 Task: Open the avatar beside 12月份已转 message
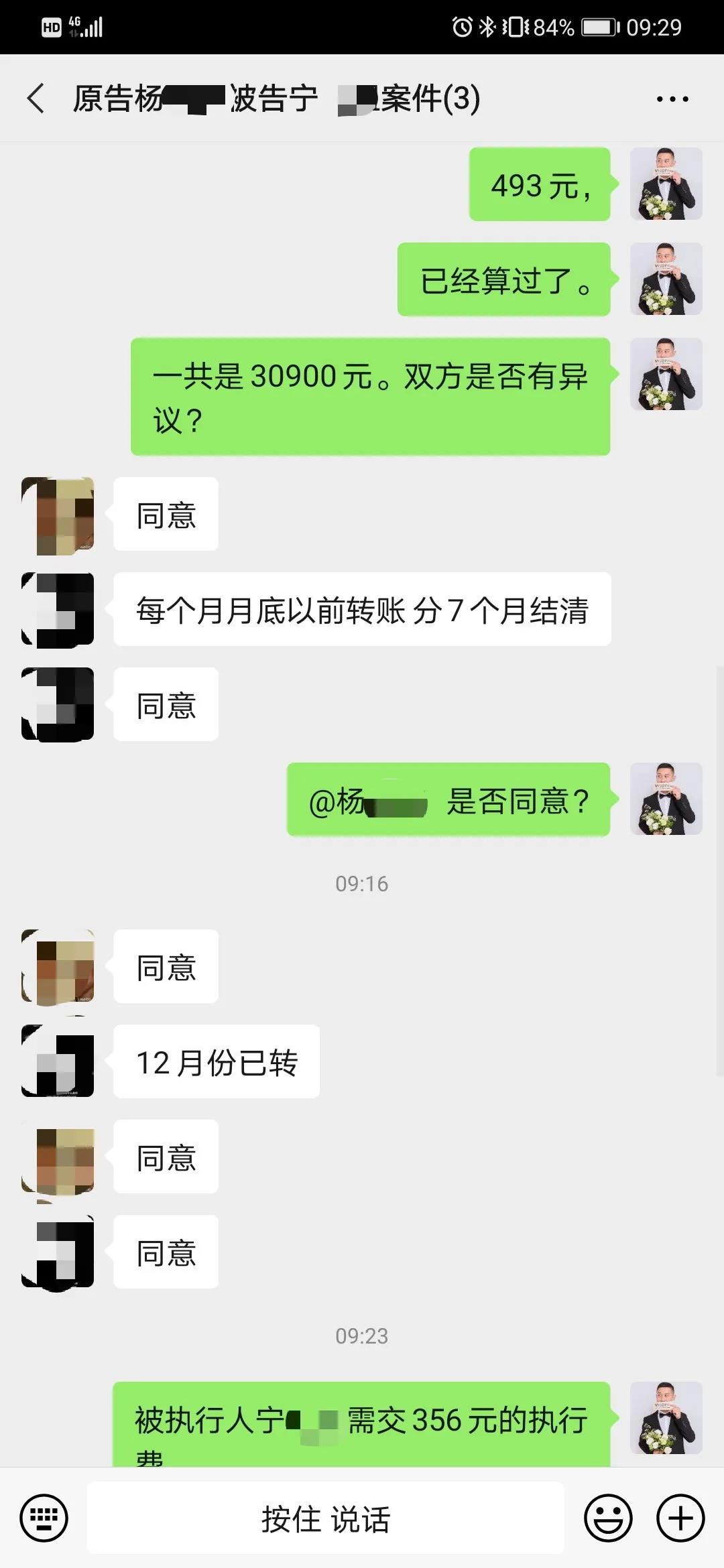coord(58,1061)
